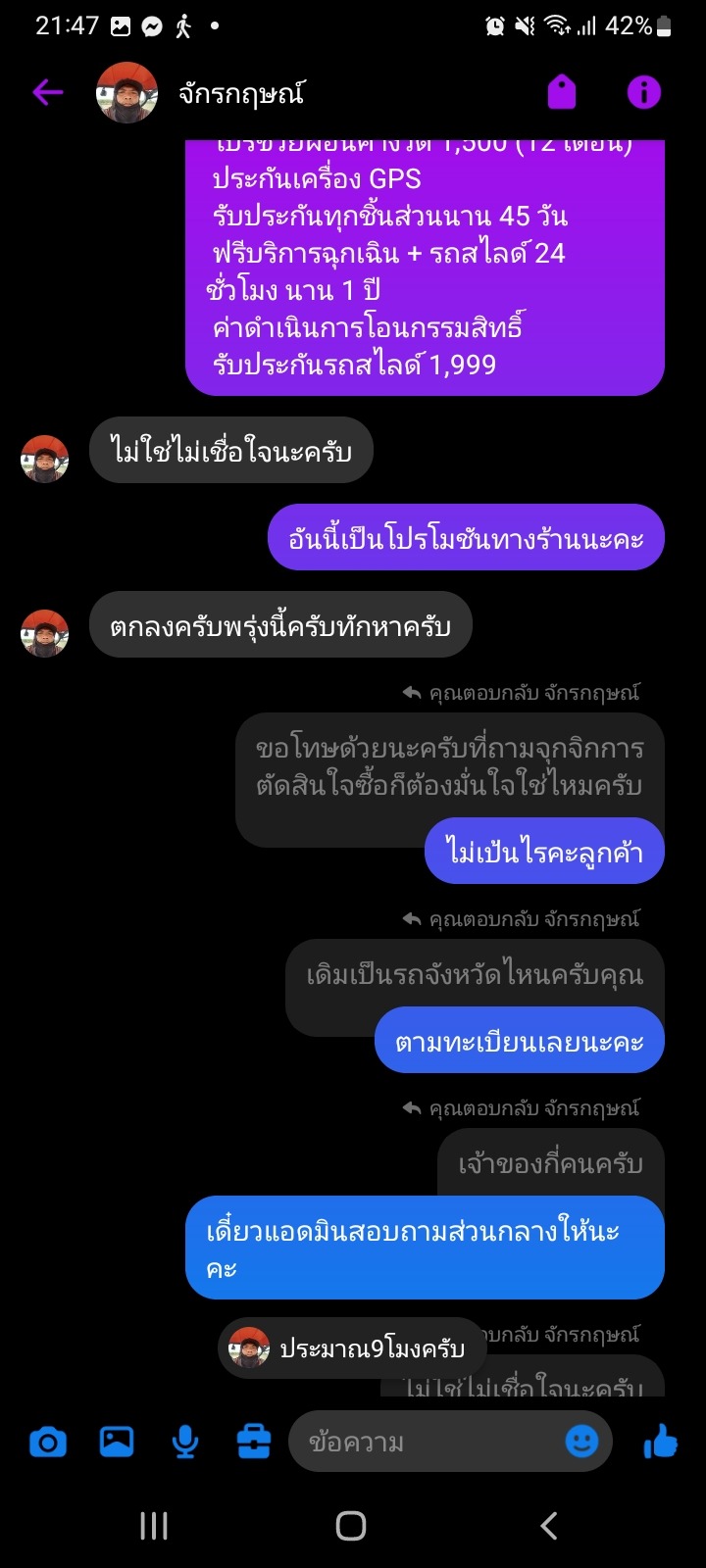Open recent apps from navigation bar
706x1568 pixels.
(x=154, y=1526)
